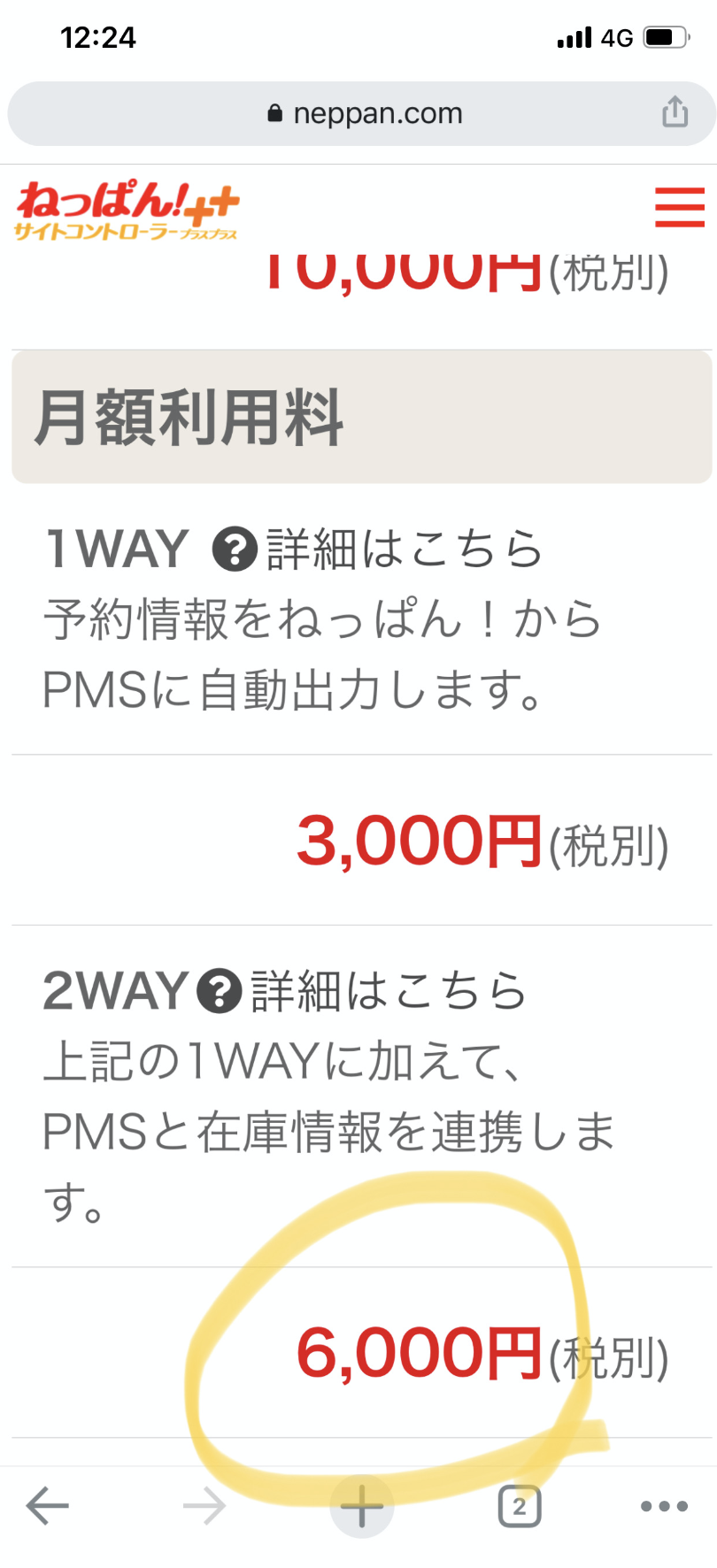Open the browser's three-dot menu
The image size is (717, 1568).
coord(664,1505)
